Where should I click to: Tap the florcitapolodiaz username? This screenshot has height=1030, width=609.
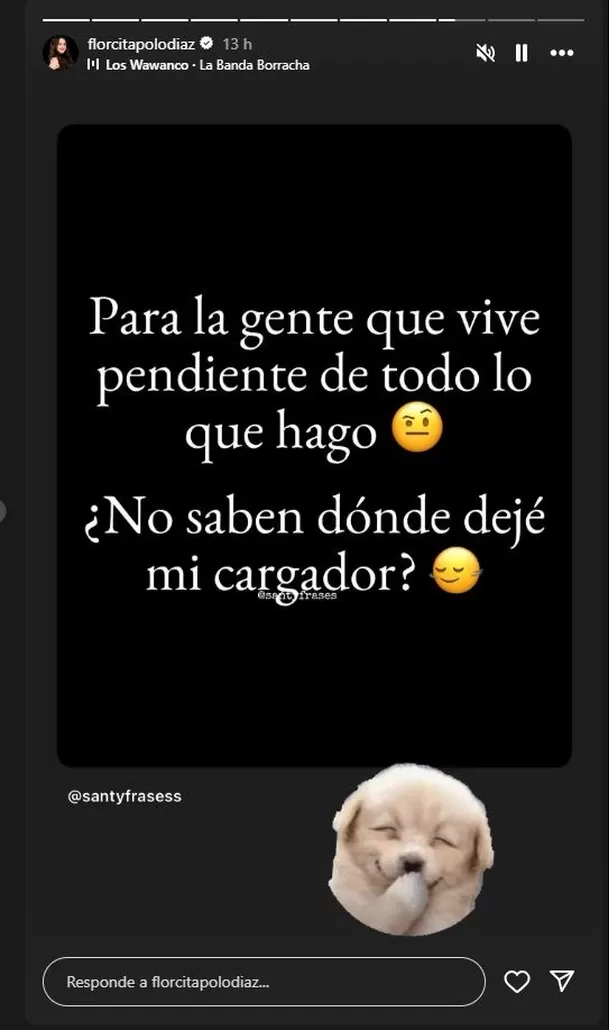click(142, 44)
